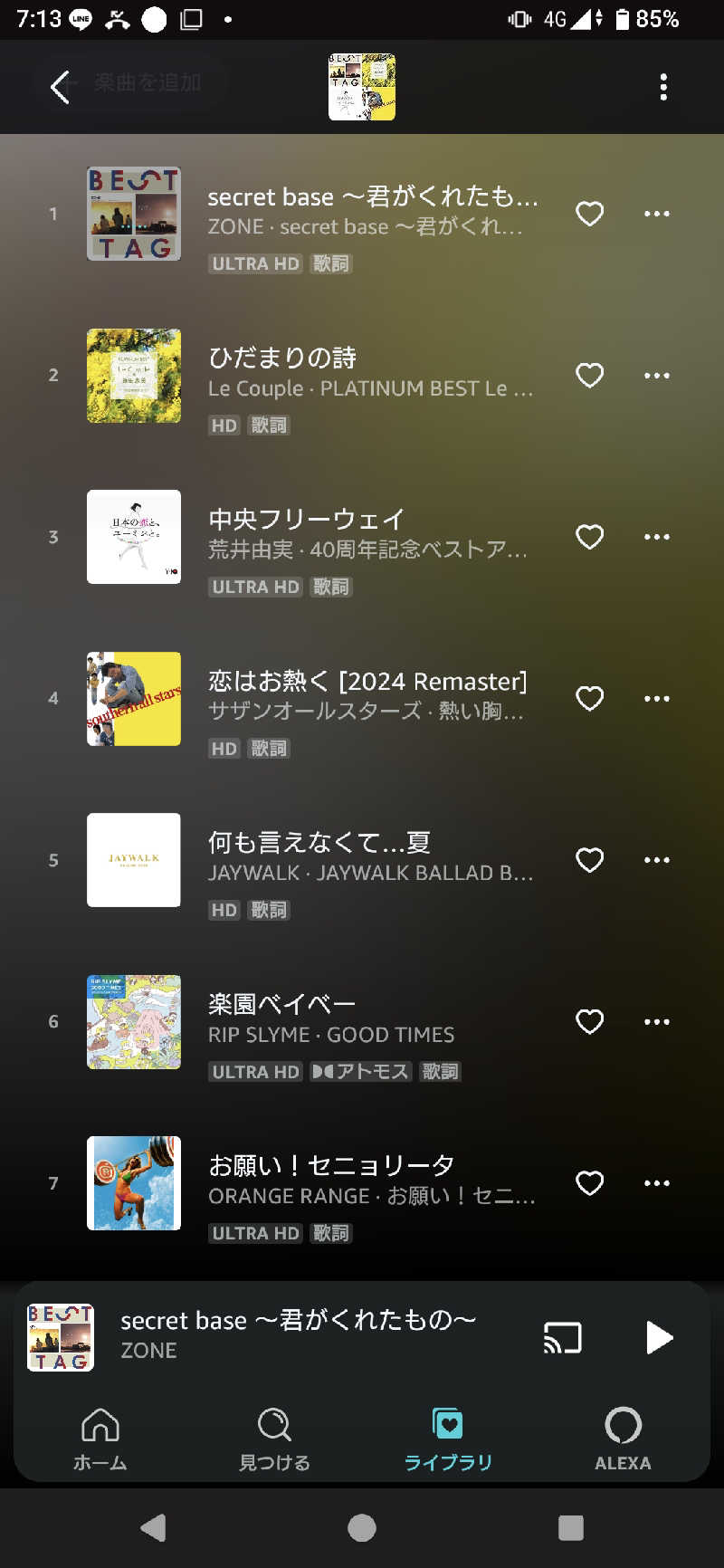Like the song secret base in the list
This screenshot has height=1568, width=724.
pos(590,214)
